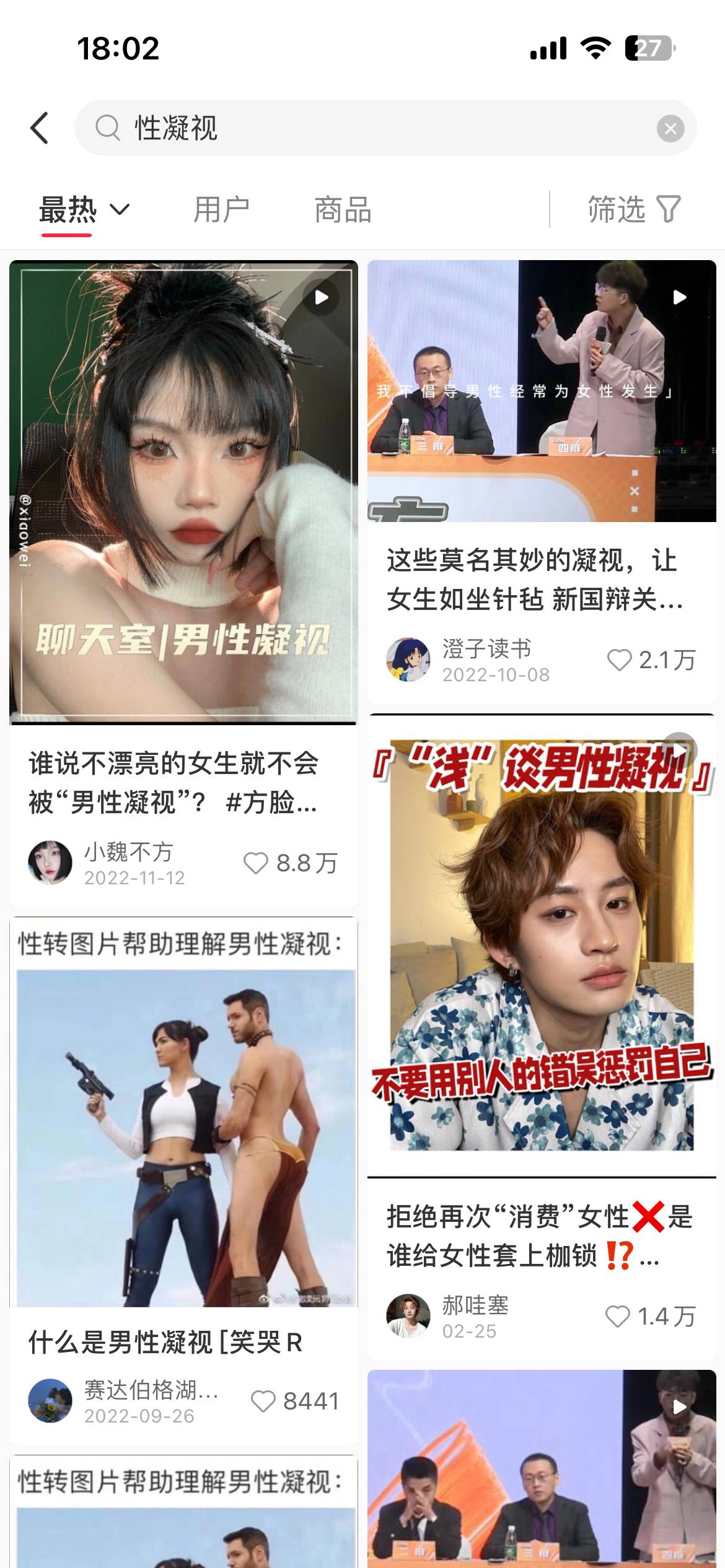
Task: Play the video on 小魏不方's post
Action: 320,298
